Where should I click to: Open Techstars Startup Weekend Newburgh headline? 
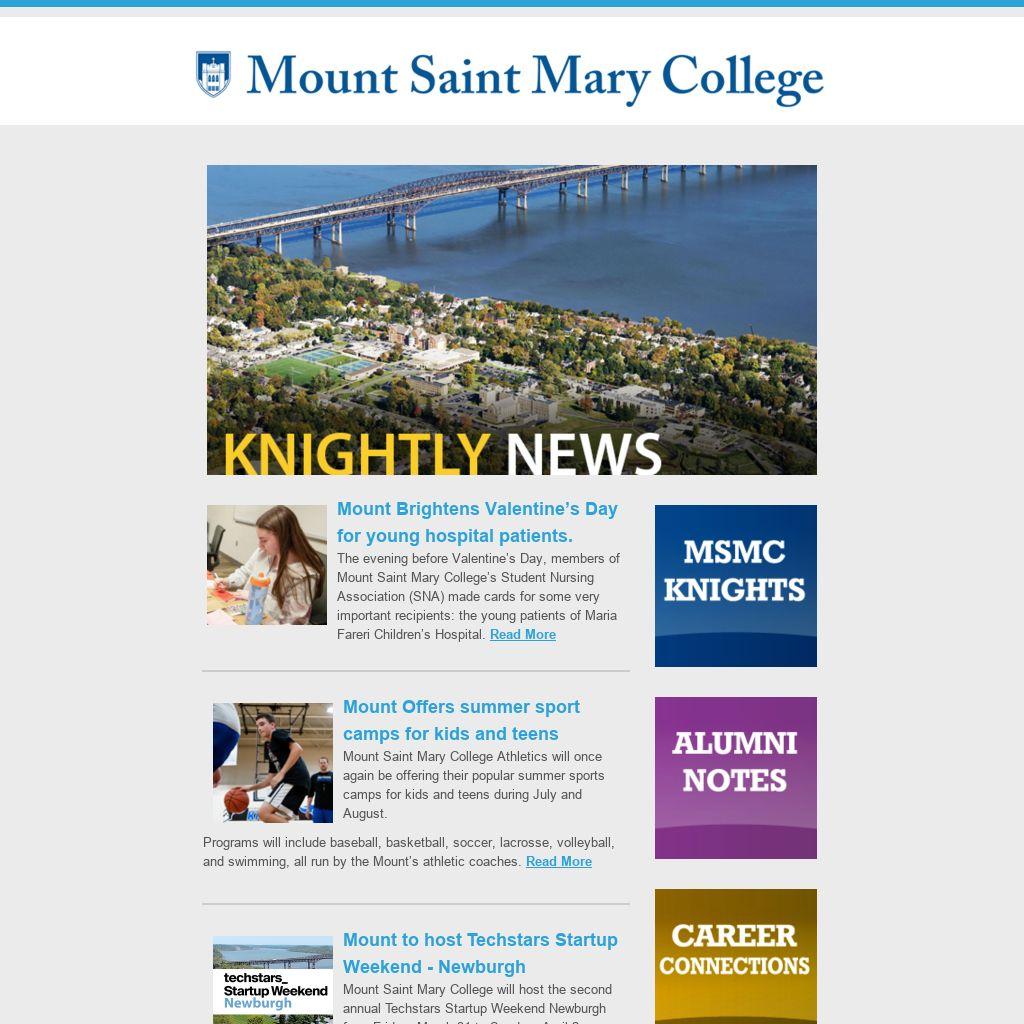pos(480,953)
